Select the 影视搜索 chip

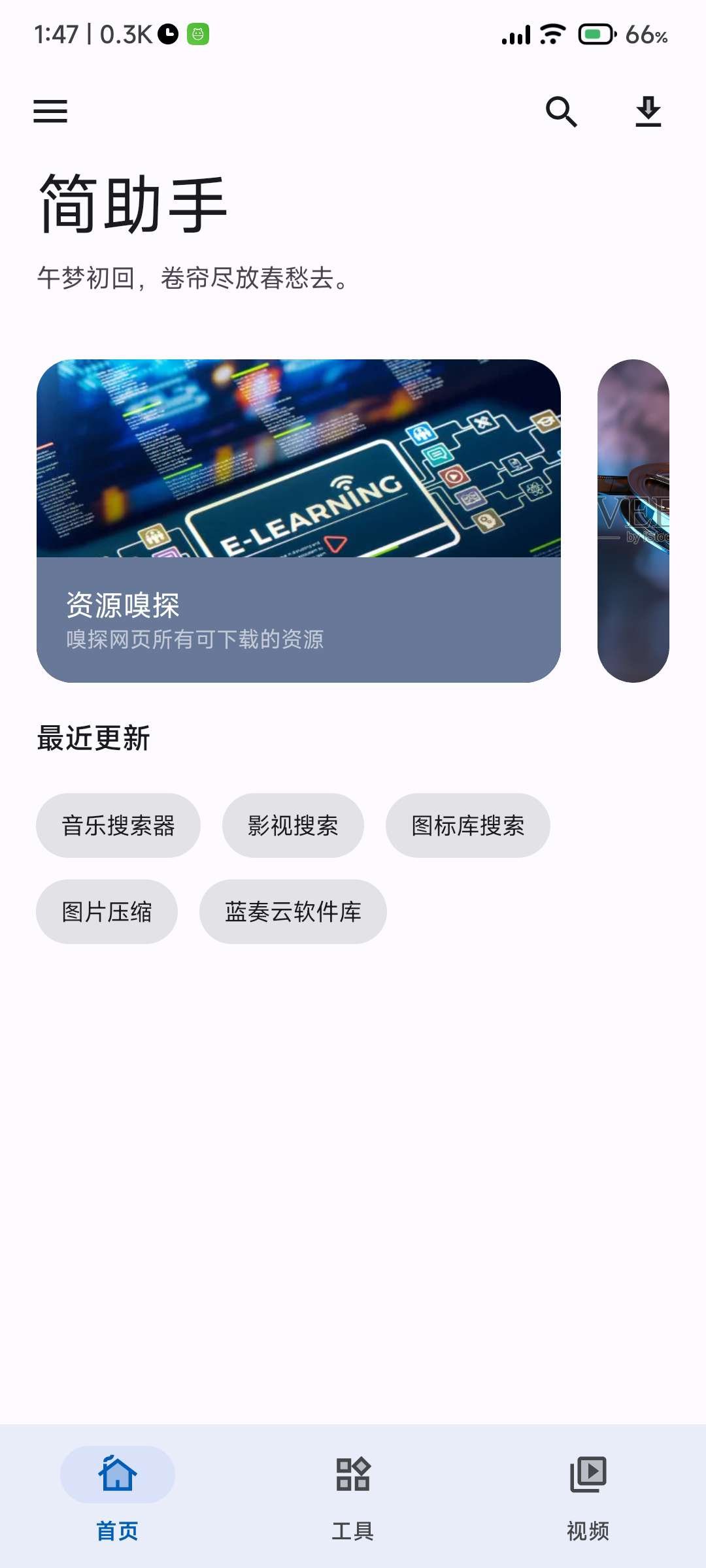293,825
